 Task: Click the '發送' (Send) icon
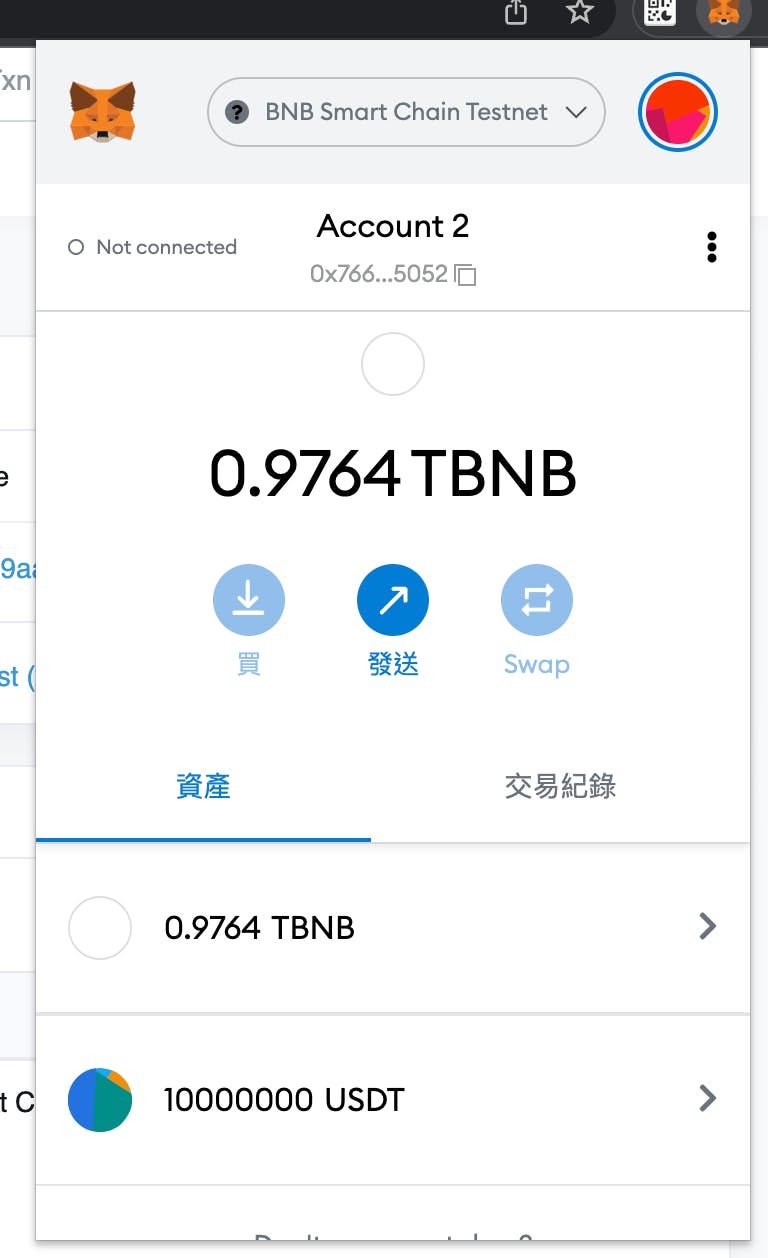(392, 599)
